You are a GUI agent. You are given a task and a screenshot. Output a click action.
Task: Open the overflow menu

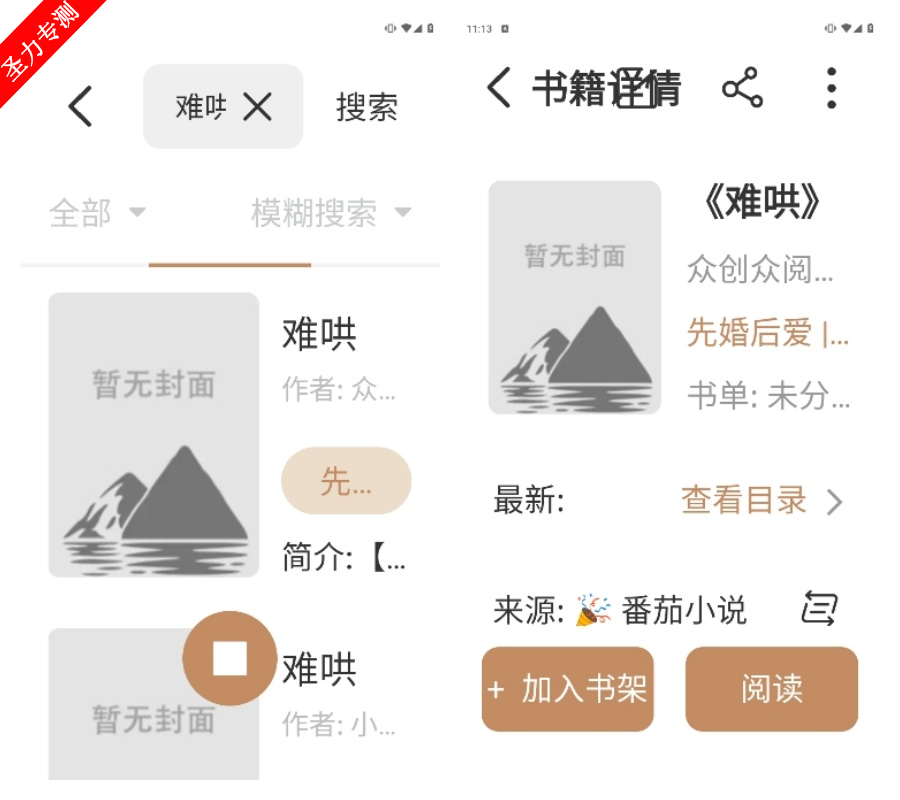831,88
